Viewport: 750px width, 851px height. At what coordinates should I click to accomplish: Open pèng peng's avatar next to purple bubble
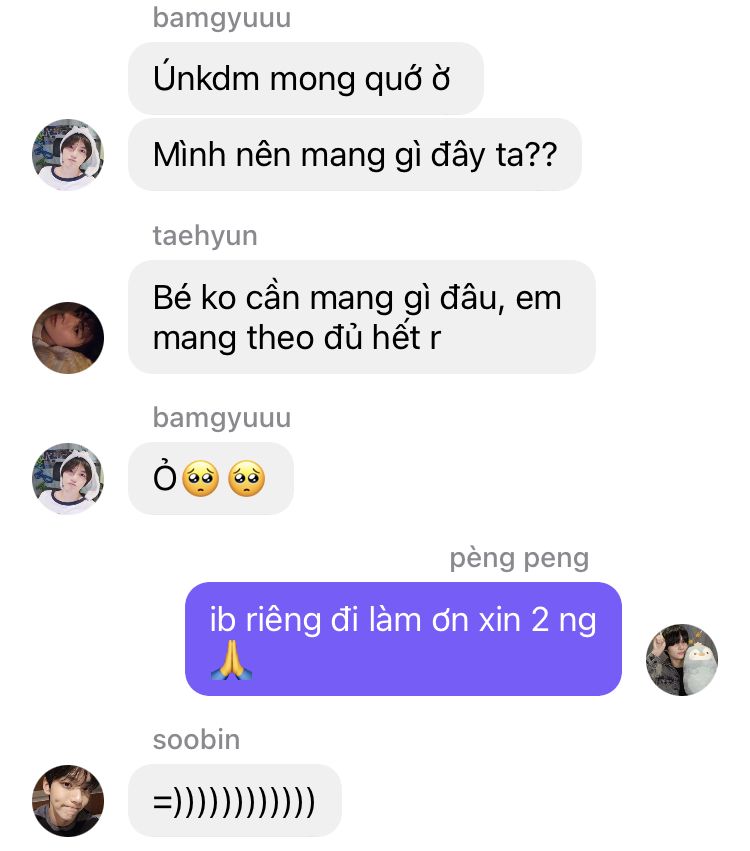pyautogui.click(x=682, y=660)
